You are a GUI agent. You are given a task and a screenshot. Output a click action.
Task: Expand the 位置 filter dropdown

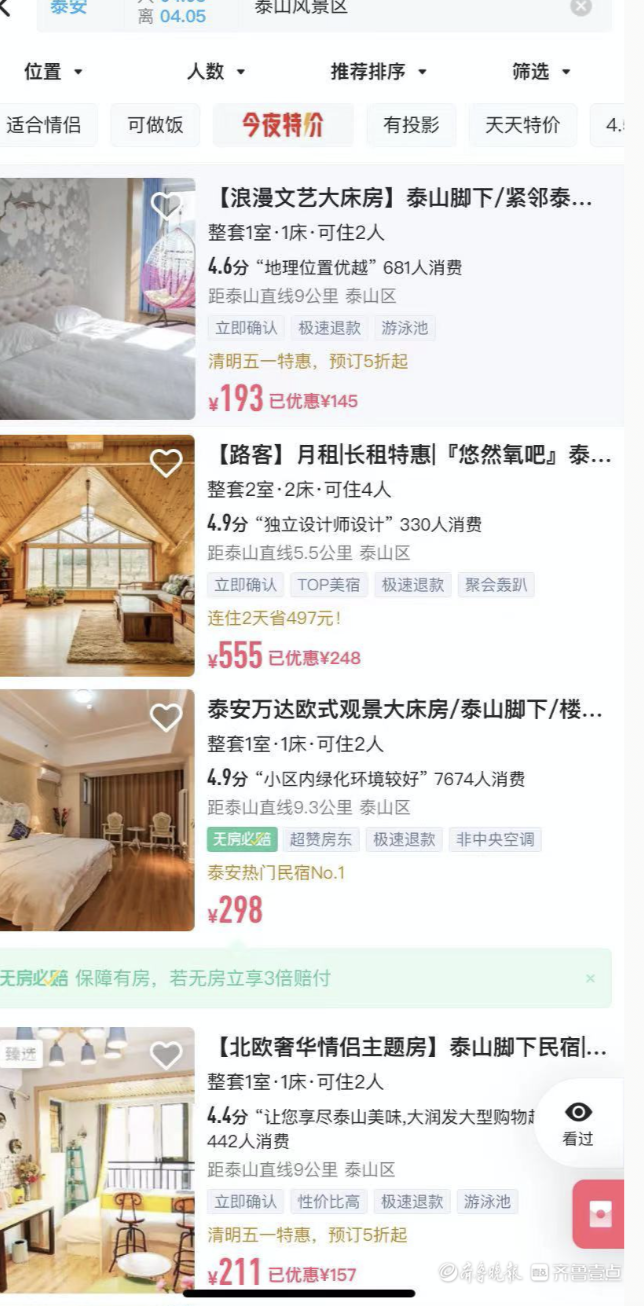point(53,72)
